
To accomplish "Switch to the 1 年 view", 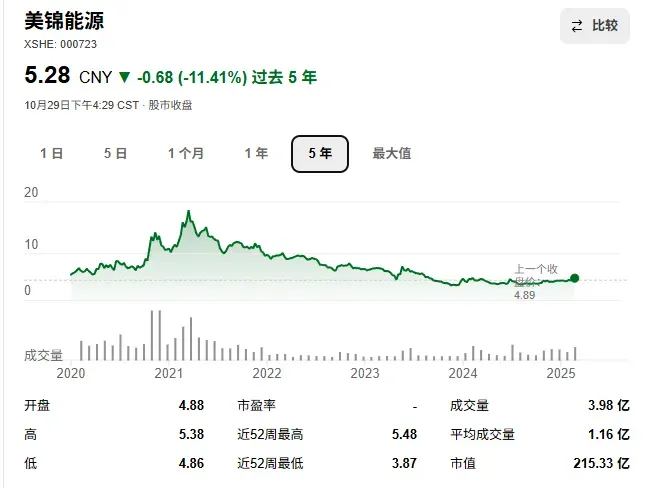I will coord(256,153).
